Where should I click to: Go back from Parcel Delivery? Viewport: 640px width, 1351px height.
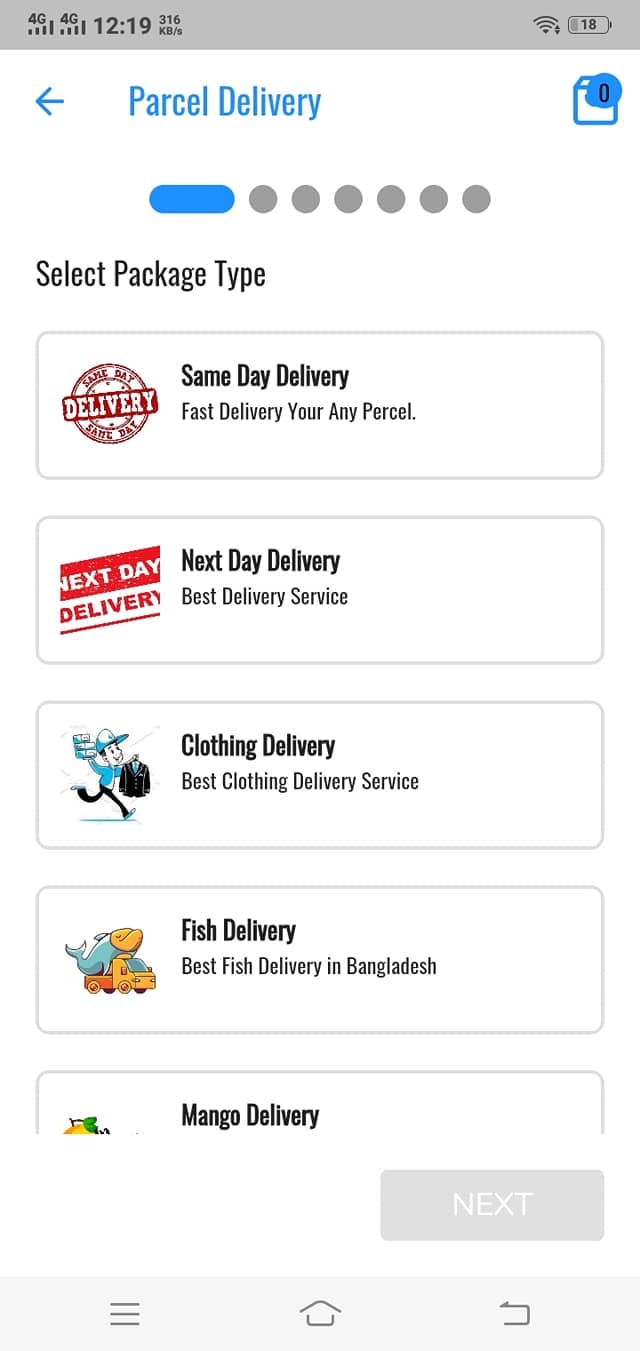pos(49,101)
